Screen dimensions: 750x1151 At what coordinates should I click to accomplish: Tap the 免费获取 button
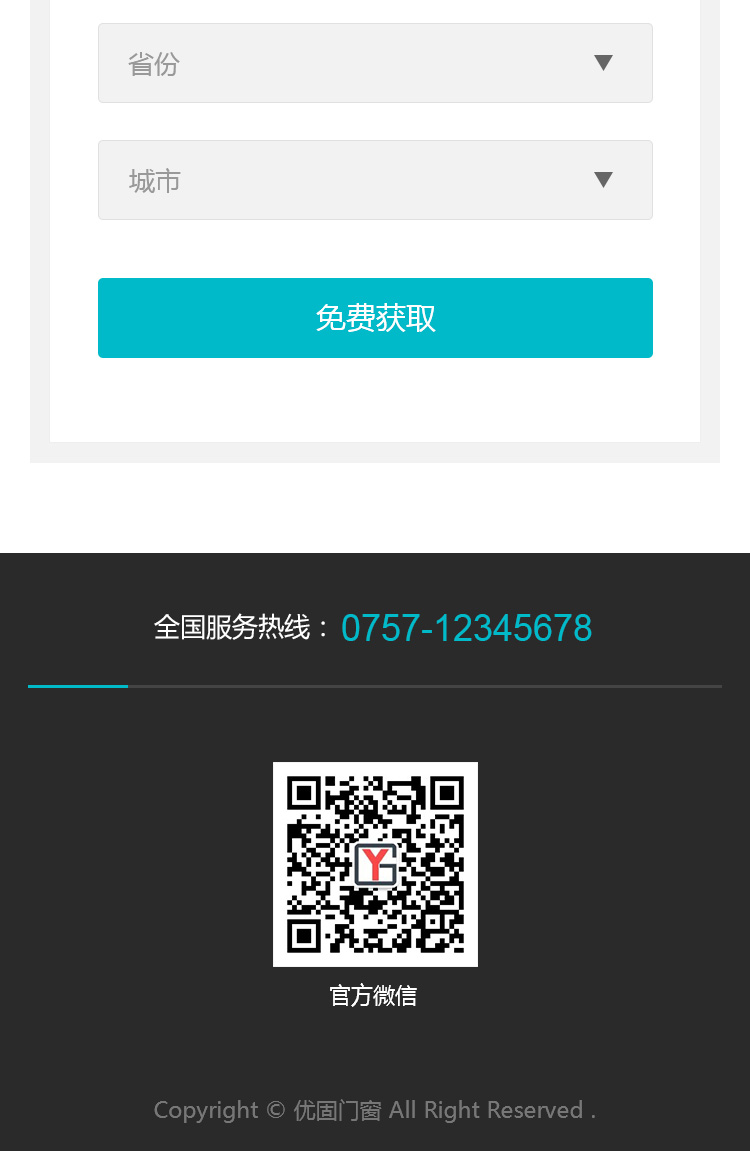click(375, 318)
